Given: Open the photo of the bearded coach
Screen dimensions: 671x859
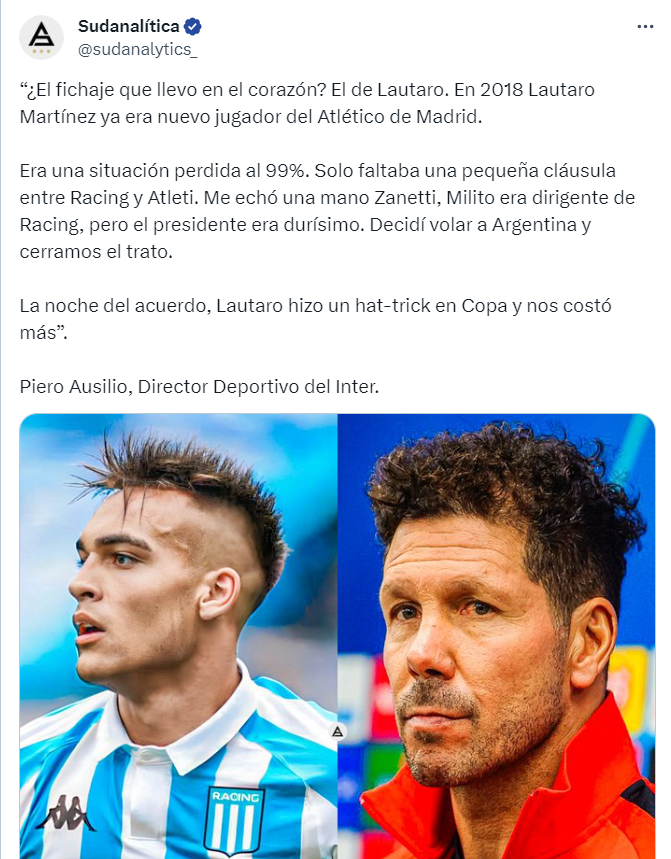Looking at the screenshot, I should pyautogui.click(x=497, y=636).
